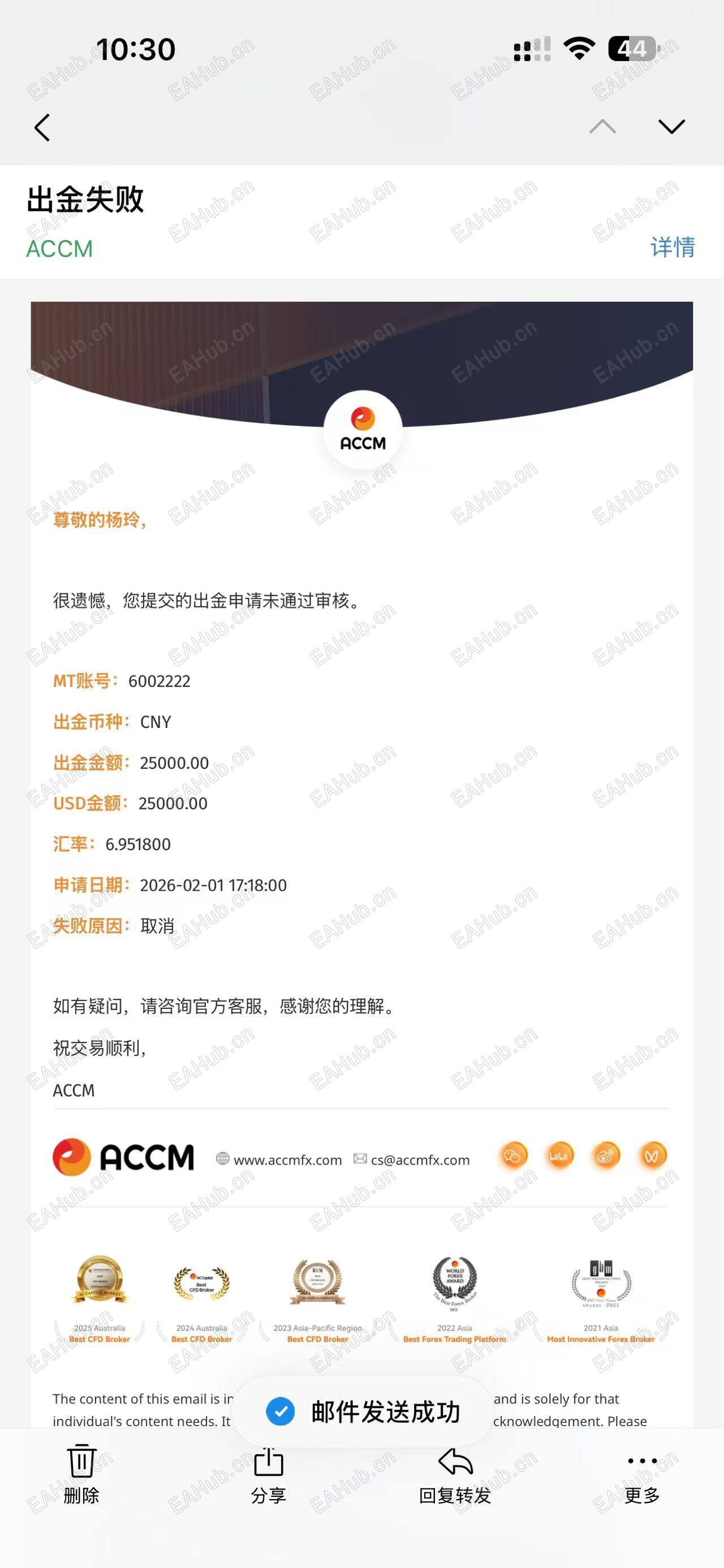Jump to the previous email
724x1568 pixels.
click(x=602, y=127)
